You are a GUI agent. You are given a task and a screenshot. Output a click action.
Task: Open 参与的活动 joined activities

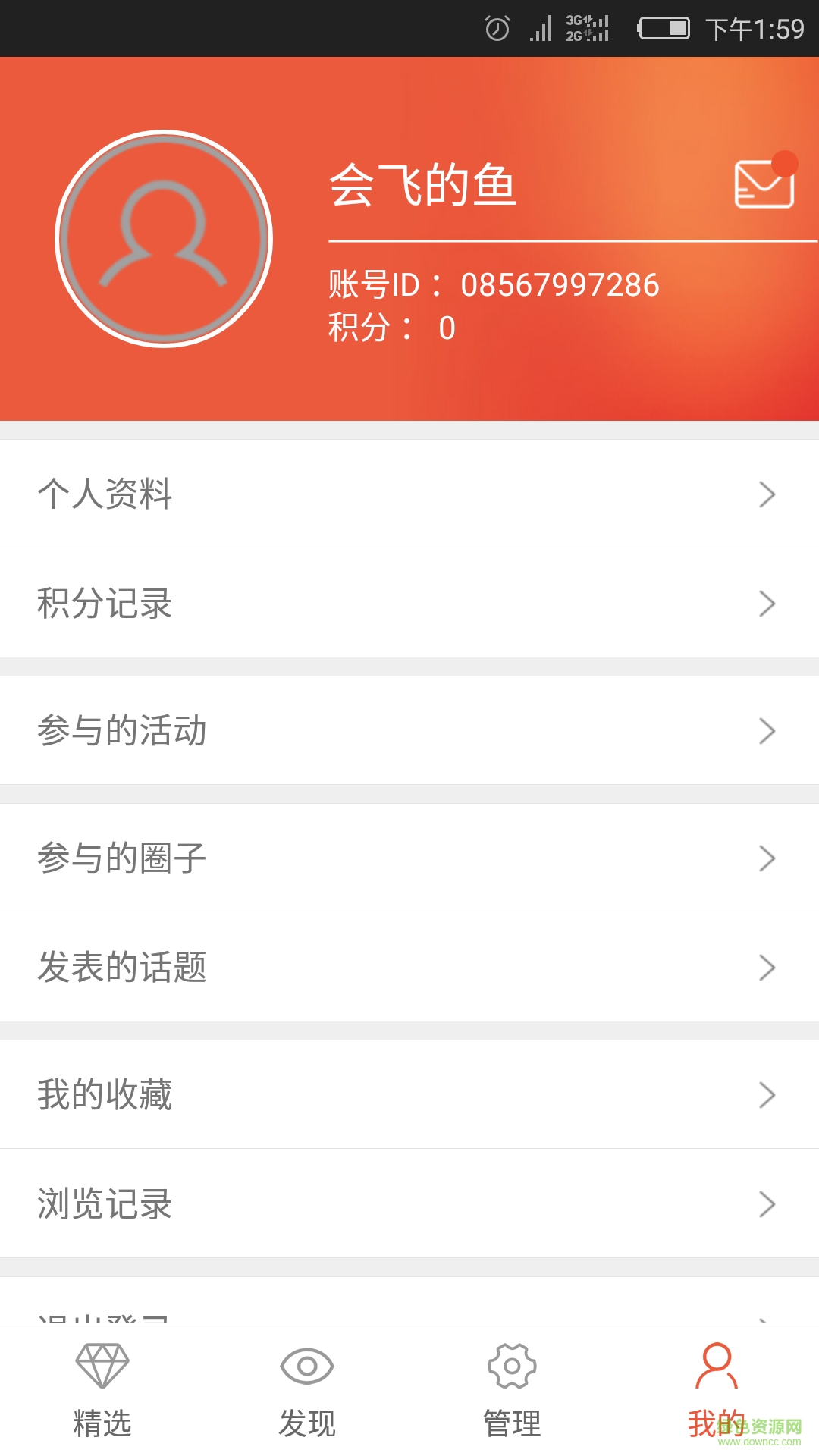click(409, 730)
